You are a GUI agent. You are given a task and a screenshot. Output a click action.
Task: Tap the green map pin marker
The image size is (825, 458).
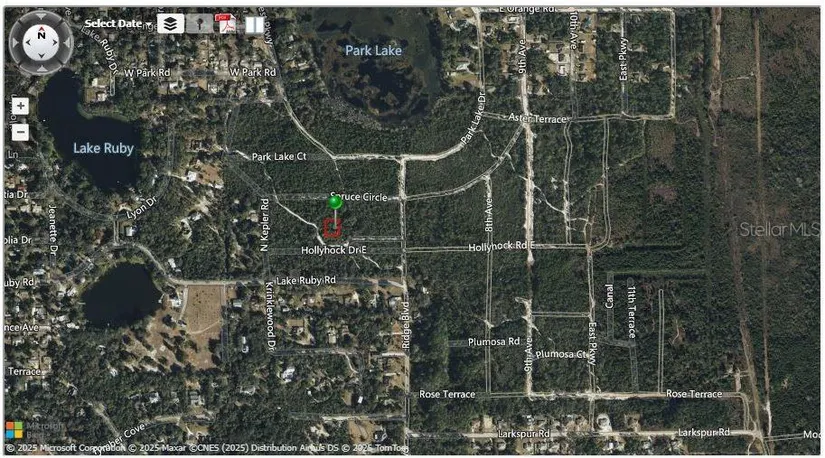click(x=335, y=202)
